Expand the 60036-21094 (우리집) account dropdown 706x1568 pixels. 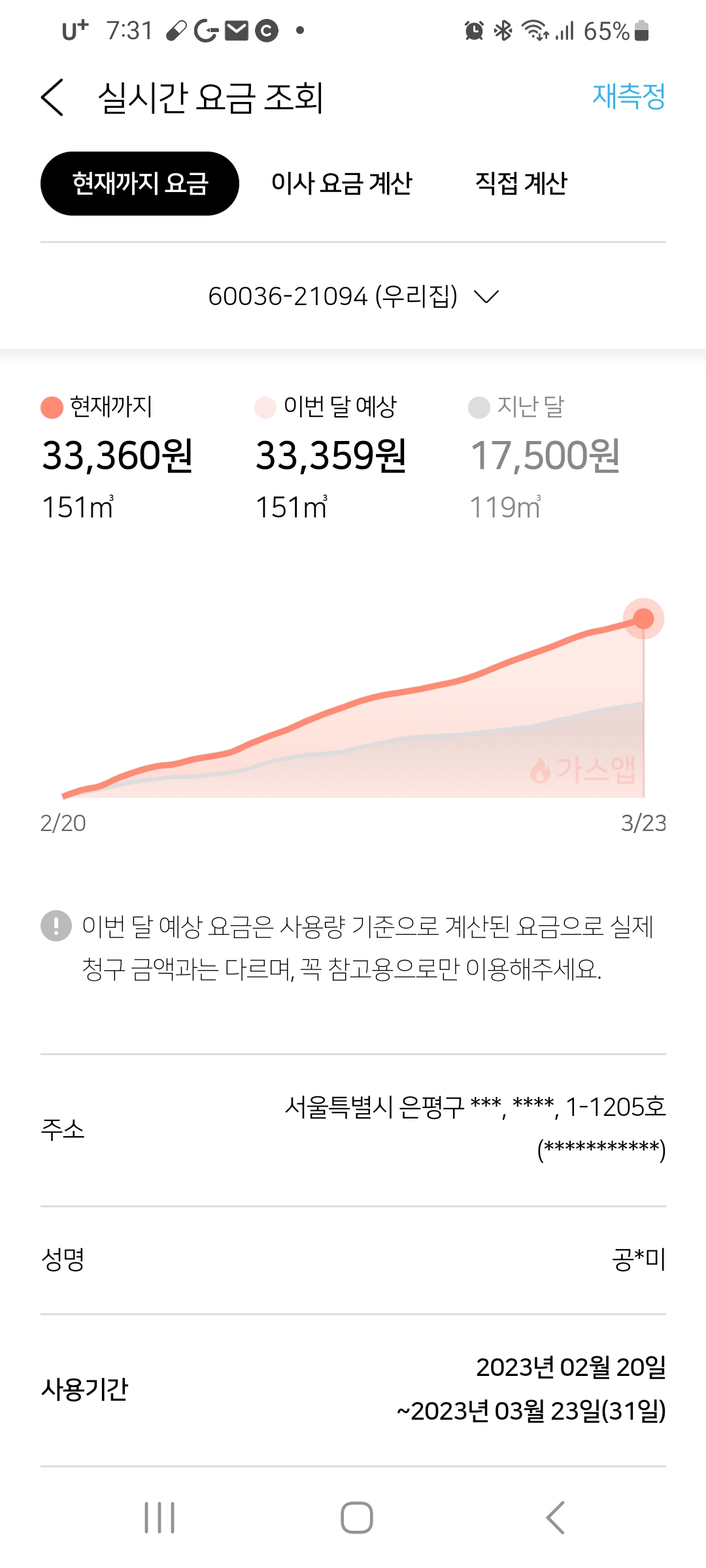[x=353, y=297]
